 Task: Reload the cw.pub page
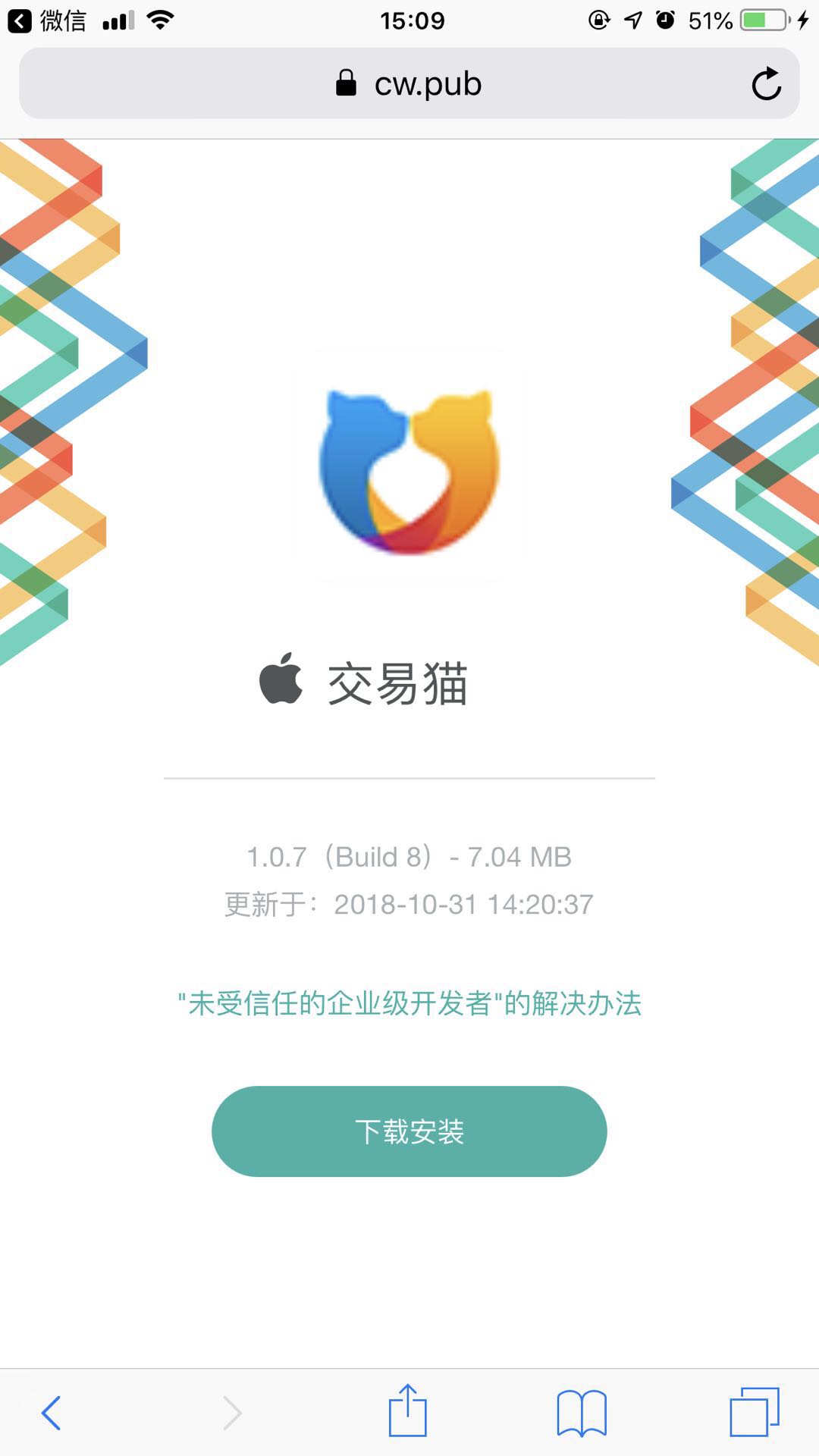pyautogui.click(x=766, y=84)
